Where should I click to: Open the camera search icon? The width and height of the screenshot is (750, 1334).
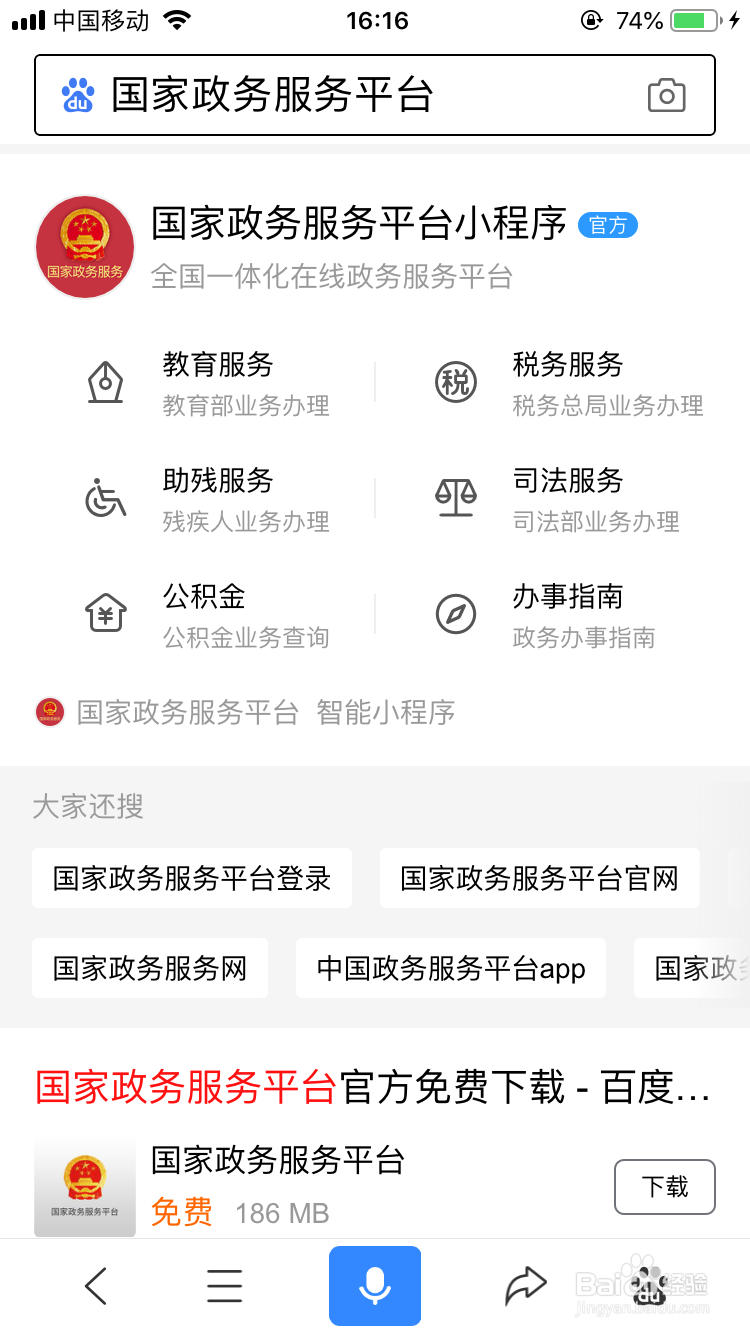pyautogui.click(x=666, y=96)
